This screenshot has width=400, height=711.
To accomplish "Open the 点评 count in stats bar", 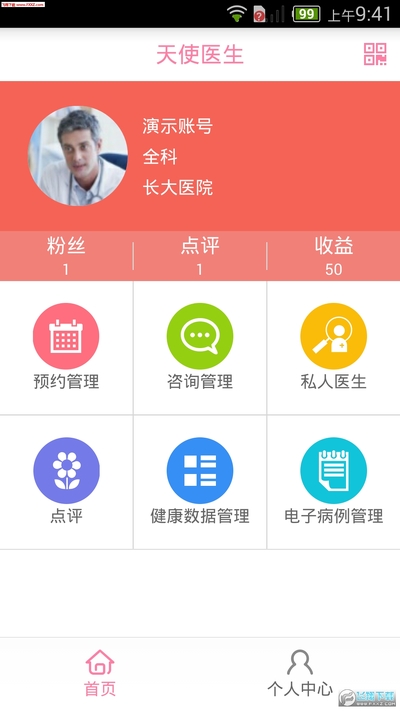I will coord(200,256).
